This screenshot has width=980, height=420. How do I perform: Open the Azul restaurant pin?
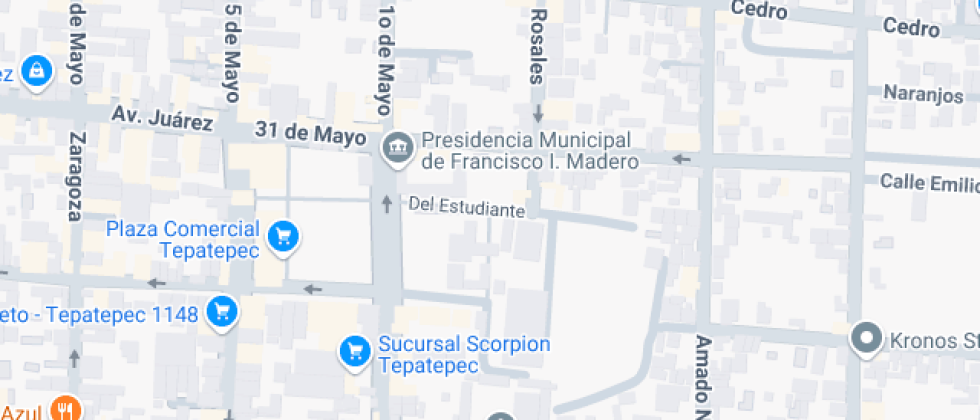[68, 409]
